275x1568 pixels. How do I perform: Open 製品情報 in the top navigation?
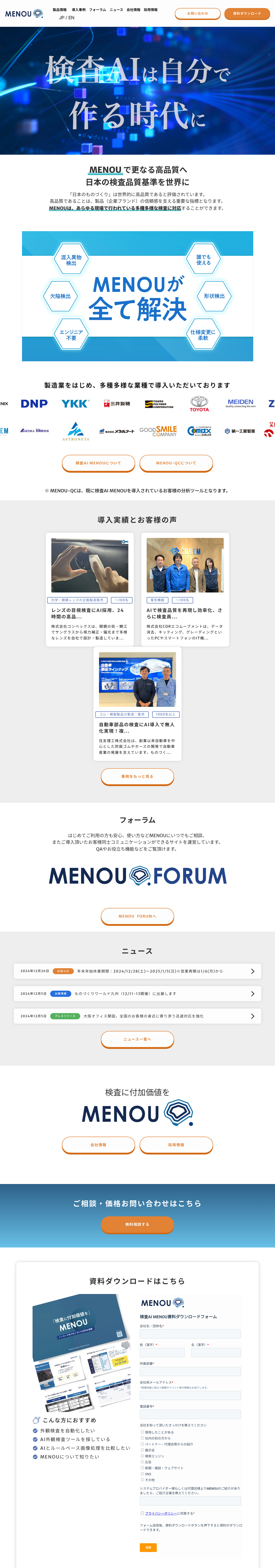60,10
